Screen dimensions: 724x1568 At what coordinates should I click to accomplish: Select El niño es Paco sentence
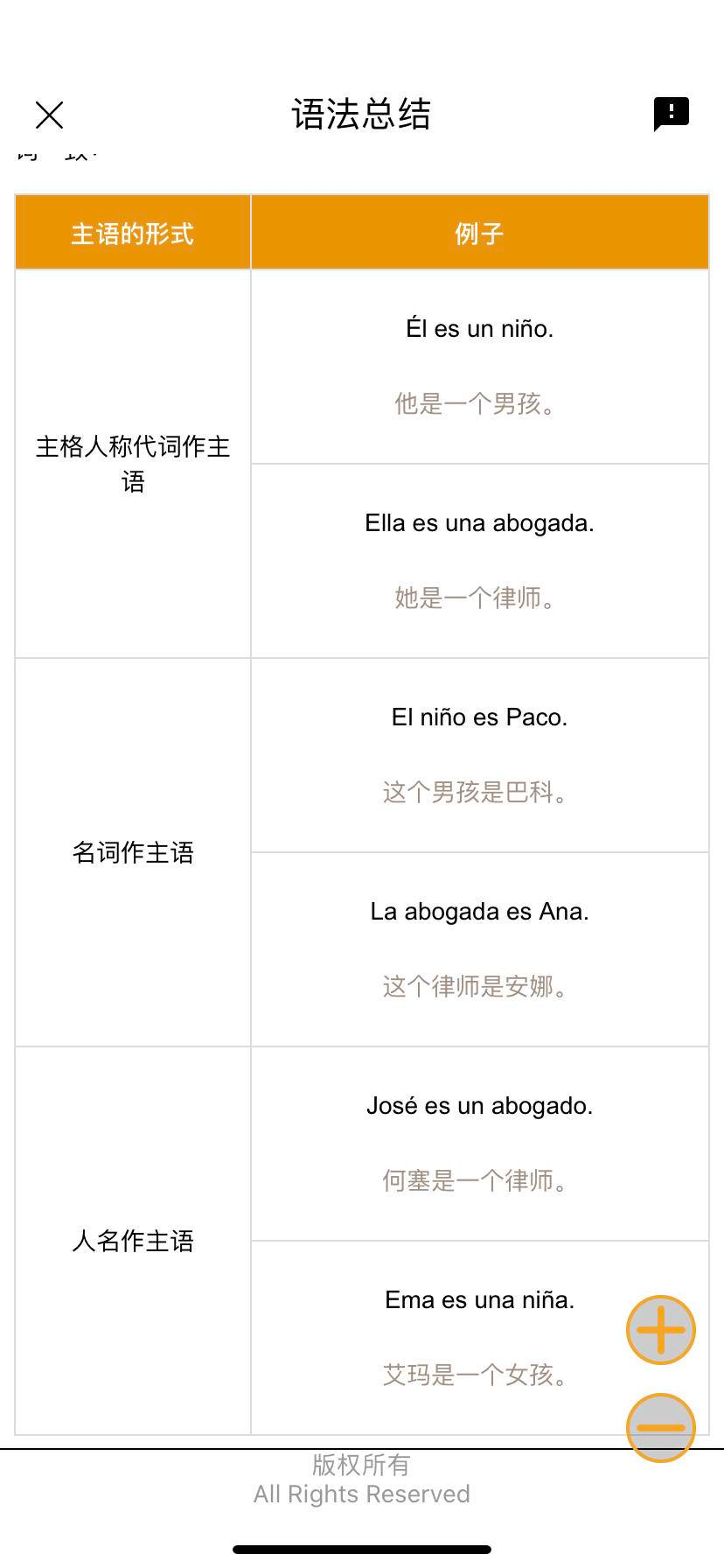pos(479,716)
